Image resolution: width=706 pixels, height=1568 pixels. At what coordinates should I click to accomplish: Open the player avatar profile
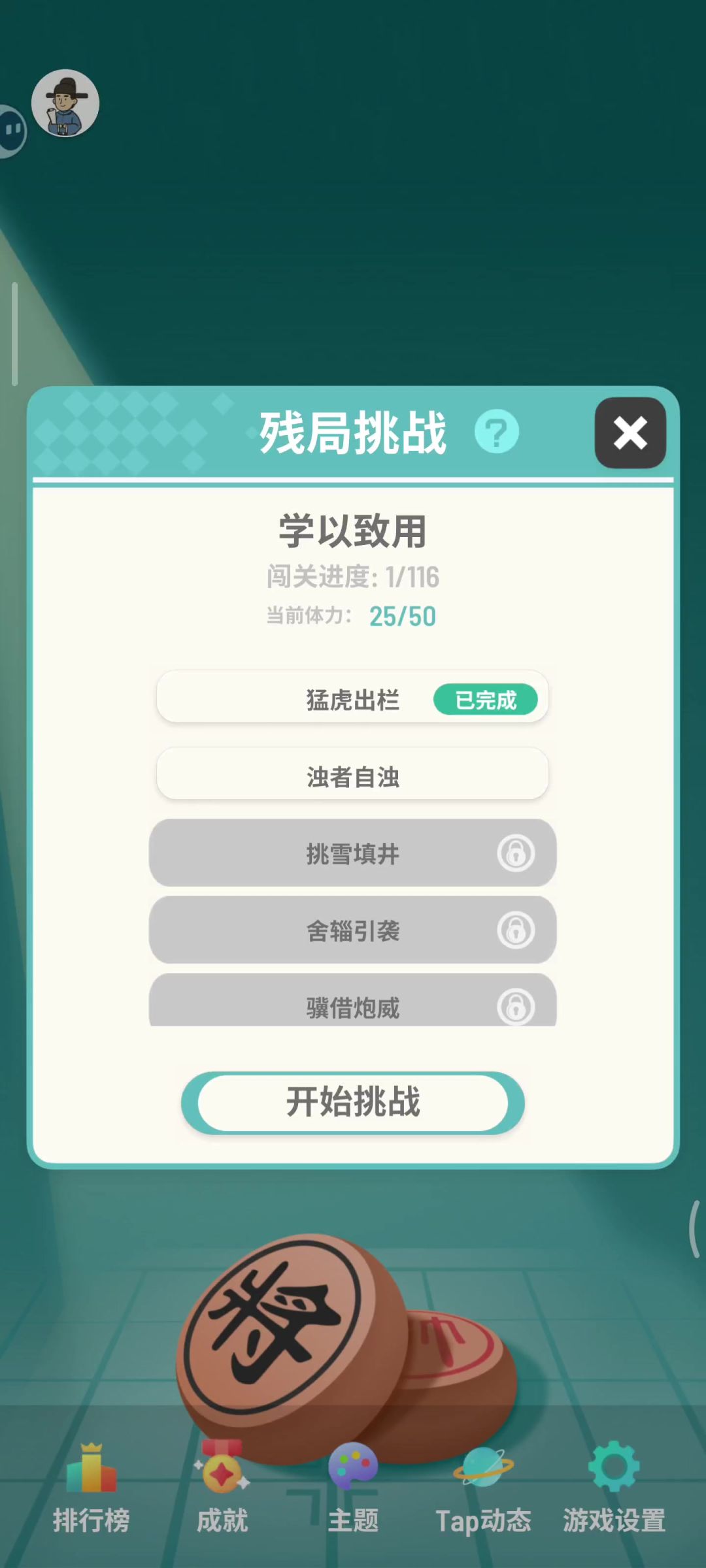(x=65, y=103)
